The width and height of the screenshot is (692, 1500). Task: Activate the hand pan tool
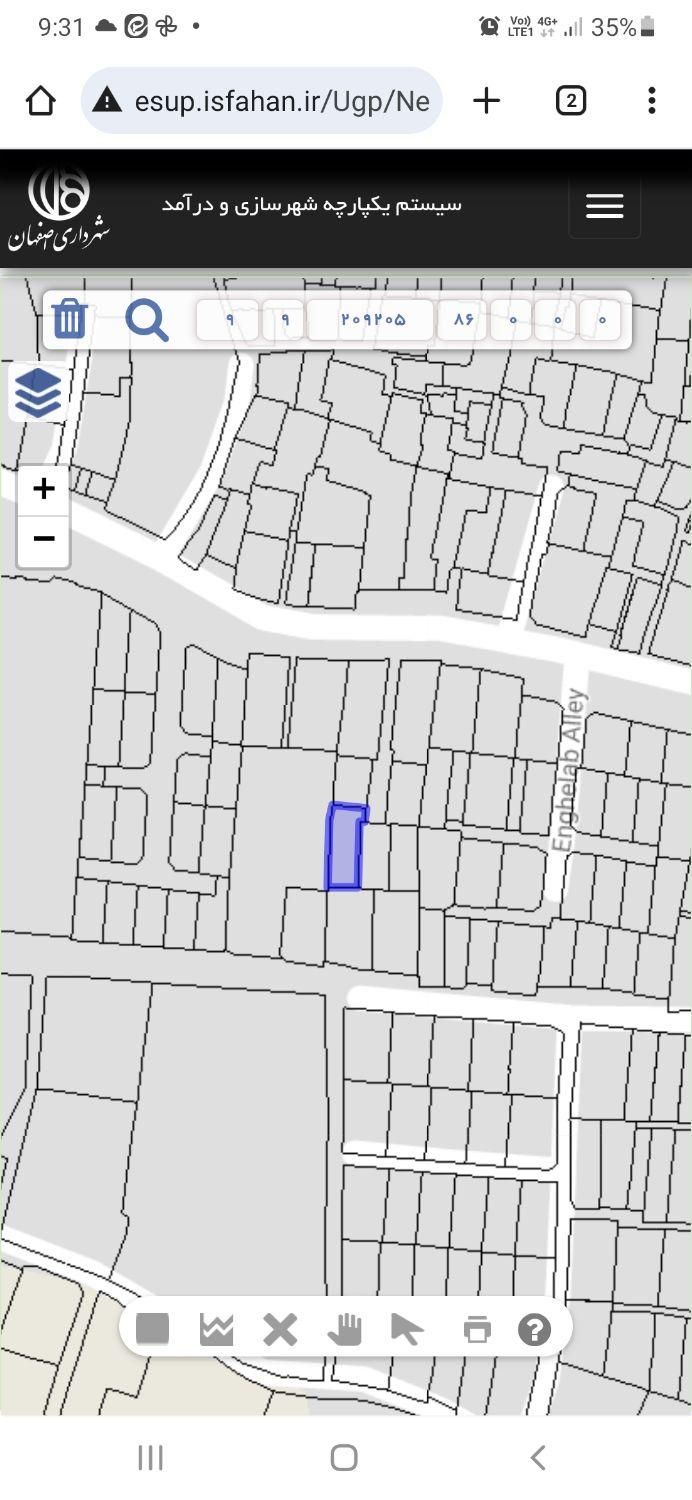(x=344, y=1329)
